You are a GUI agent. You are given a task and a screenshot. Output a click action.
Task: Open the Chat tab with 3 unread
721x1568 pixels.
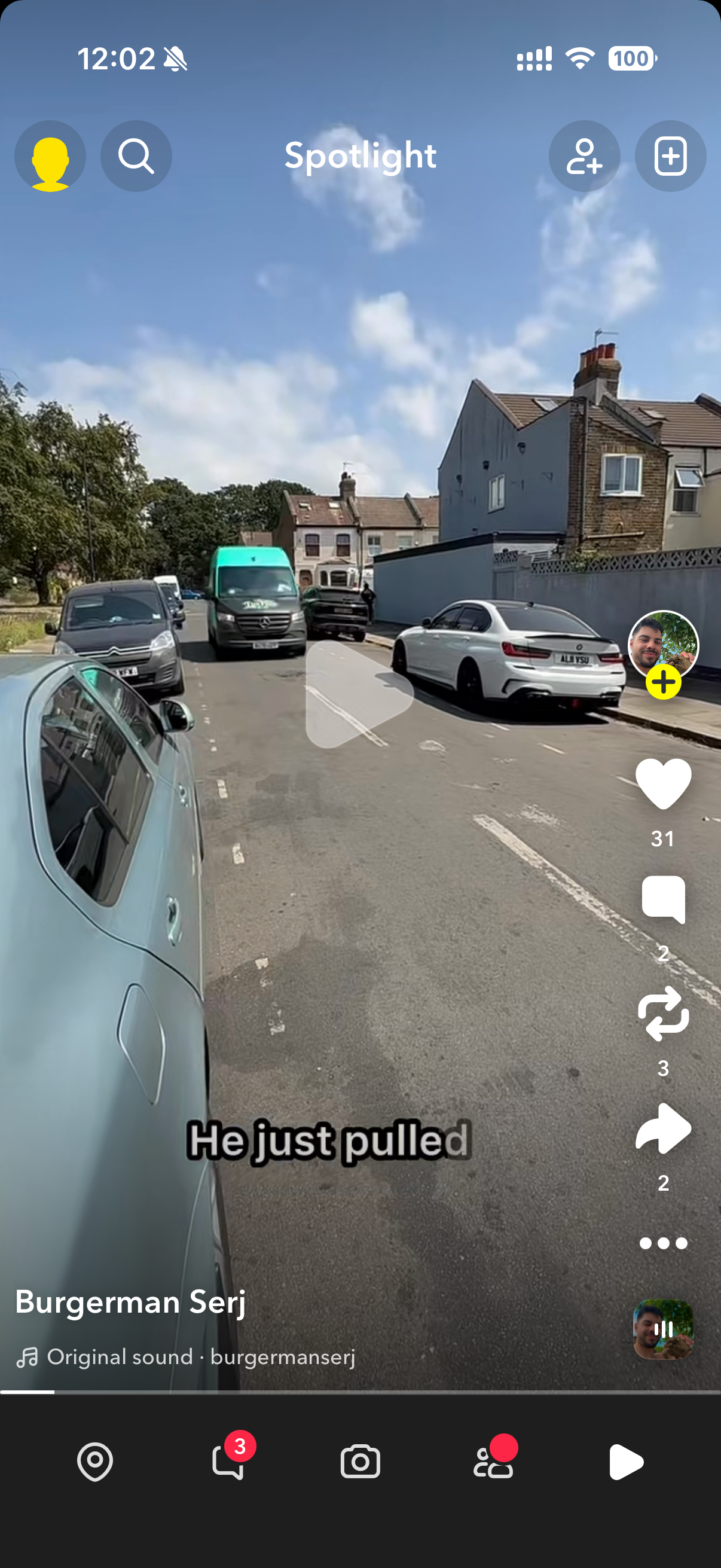(229, 1461)
